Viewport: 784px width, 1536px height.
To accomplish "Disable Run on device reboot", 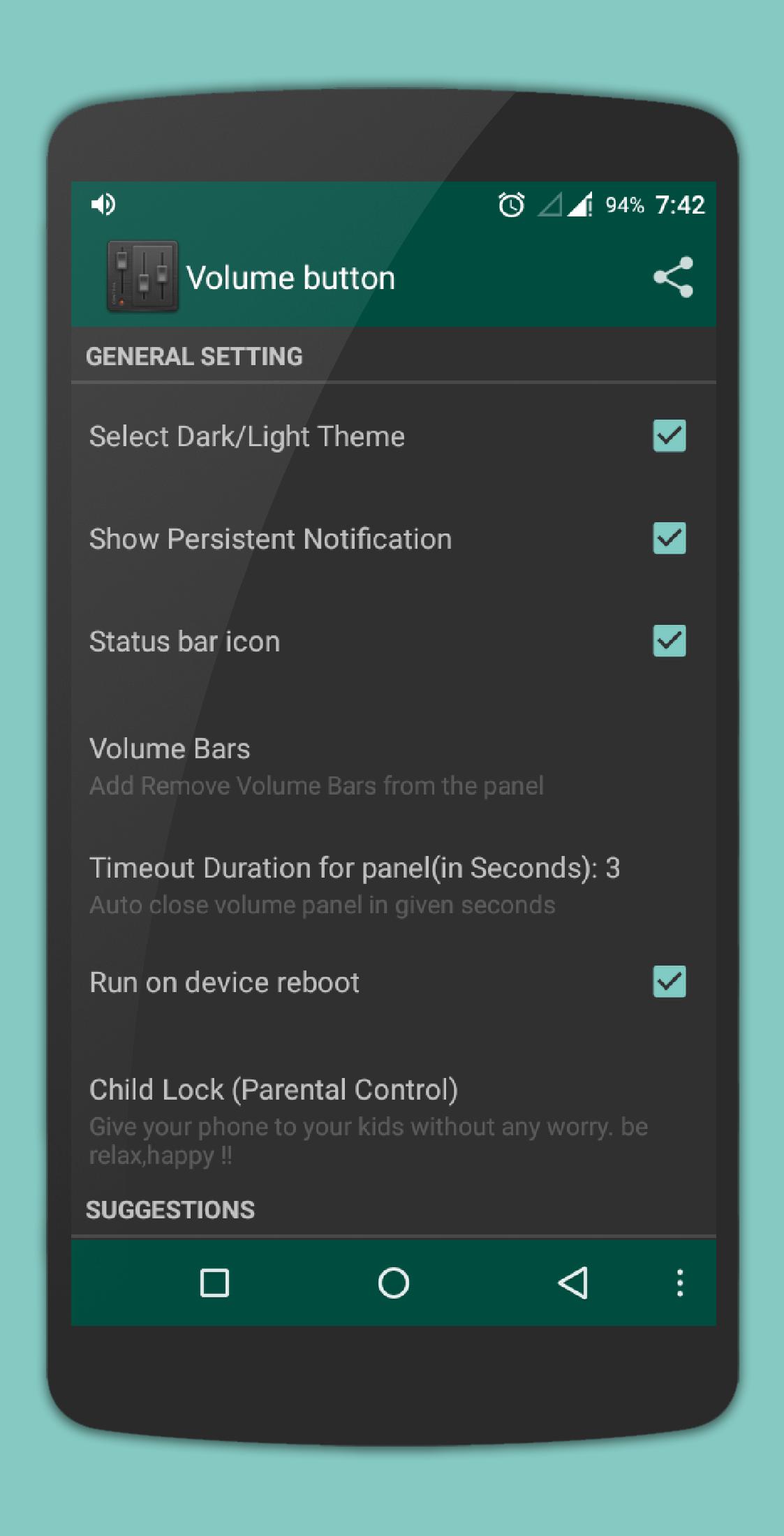I will tap(669, 982).
